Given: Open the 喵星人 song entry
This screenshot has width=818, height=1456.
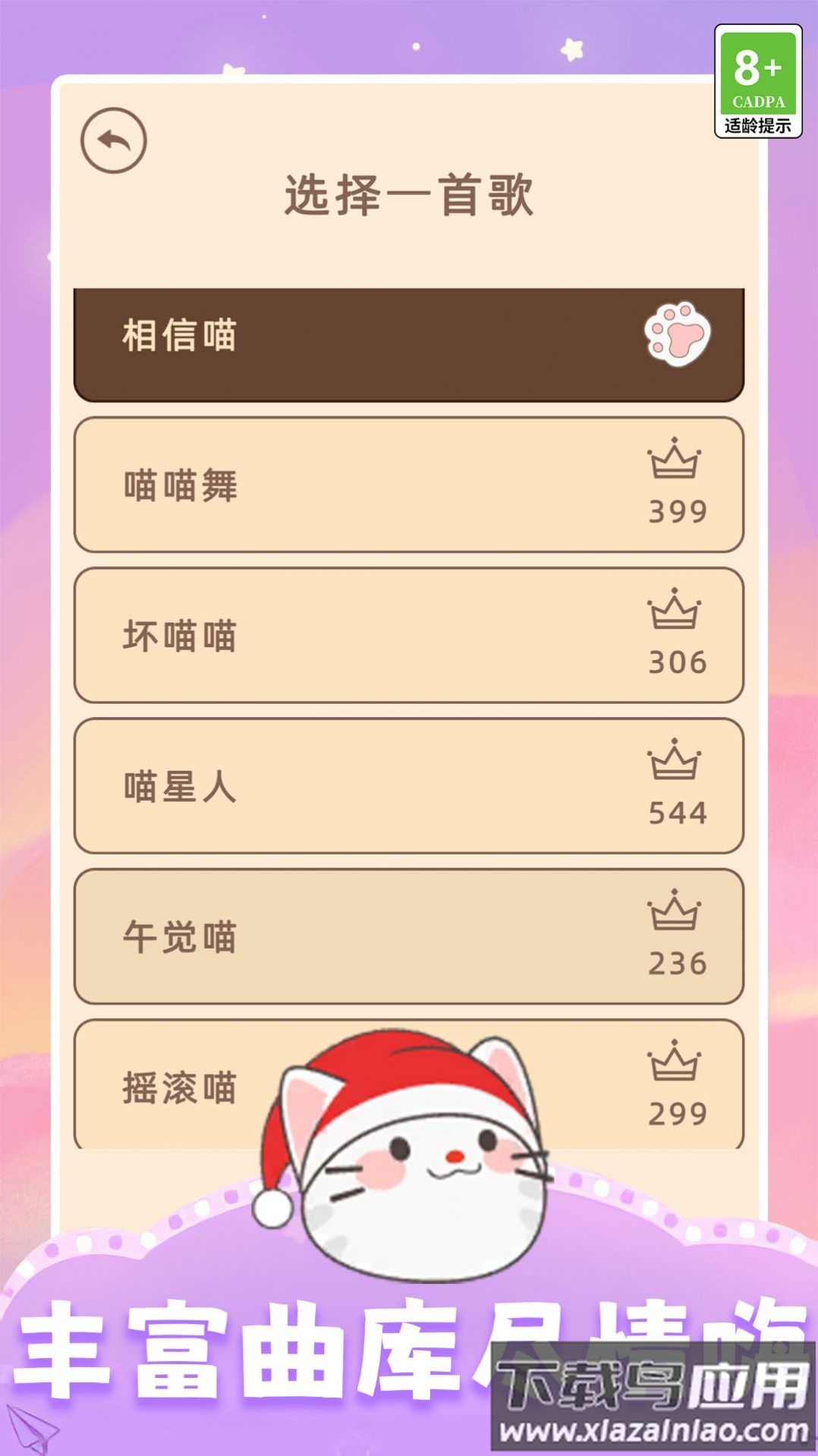Looking at the screenshot, I should point(341,787).
